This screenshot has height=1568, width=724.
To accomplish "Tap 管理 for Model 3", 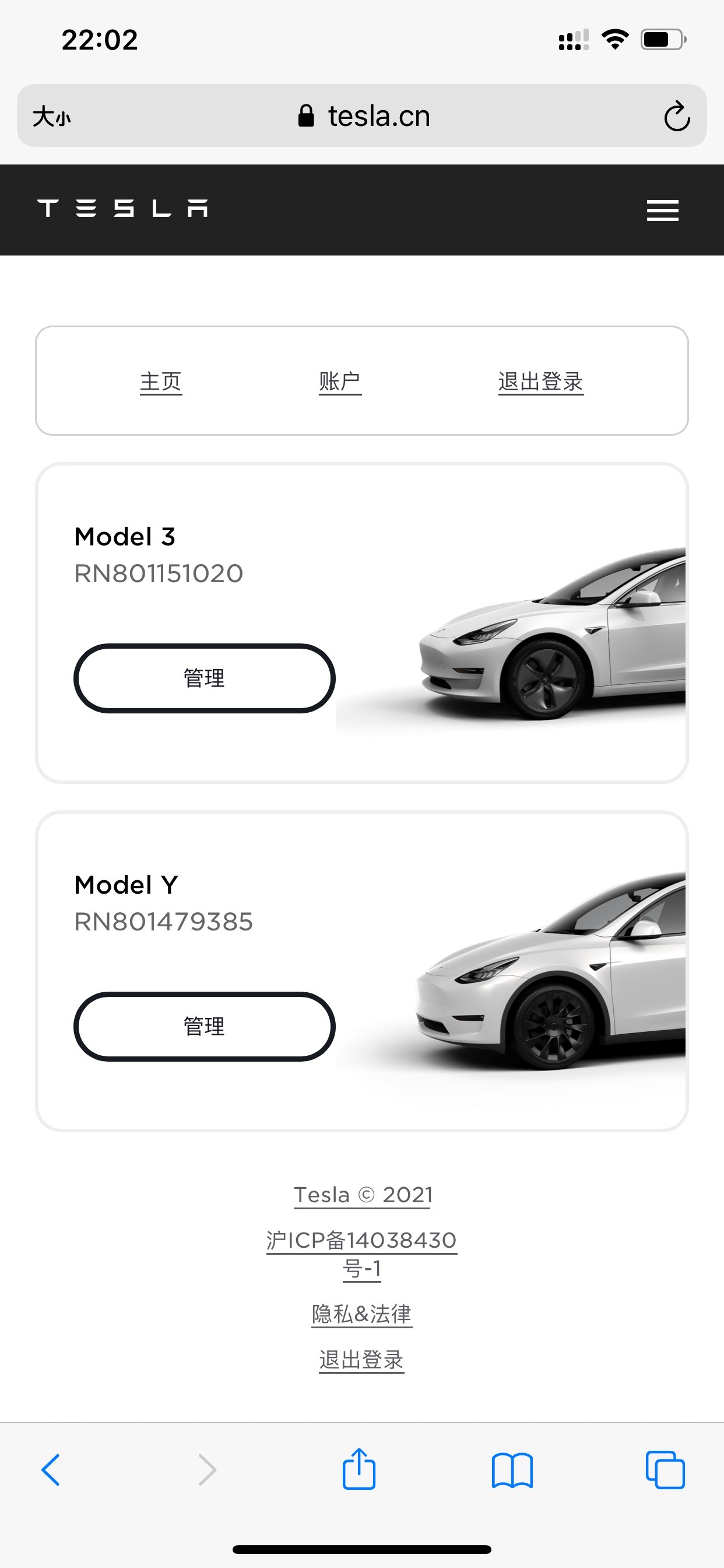I will pyautogui.click(x=205, y=678).
